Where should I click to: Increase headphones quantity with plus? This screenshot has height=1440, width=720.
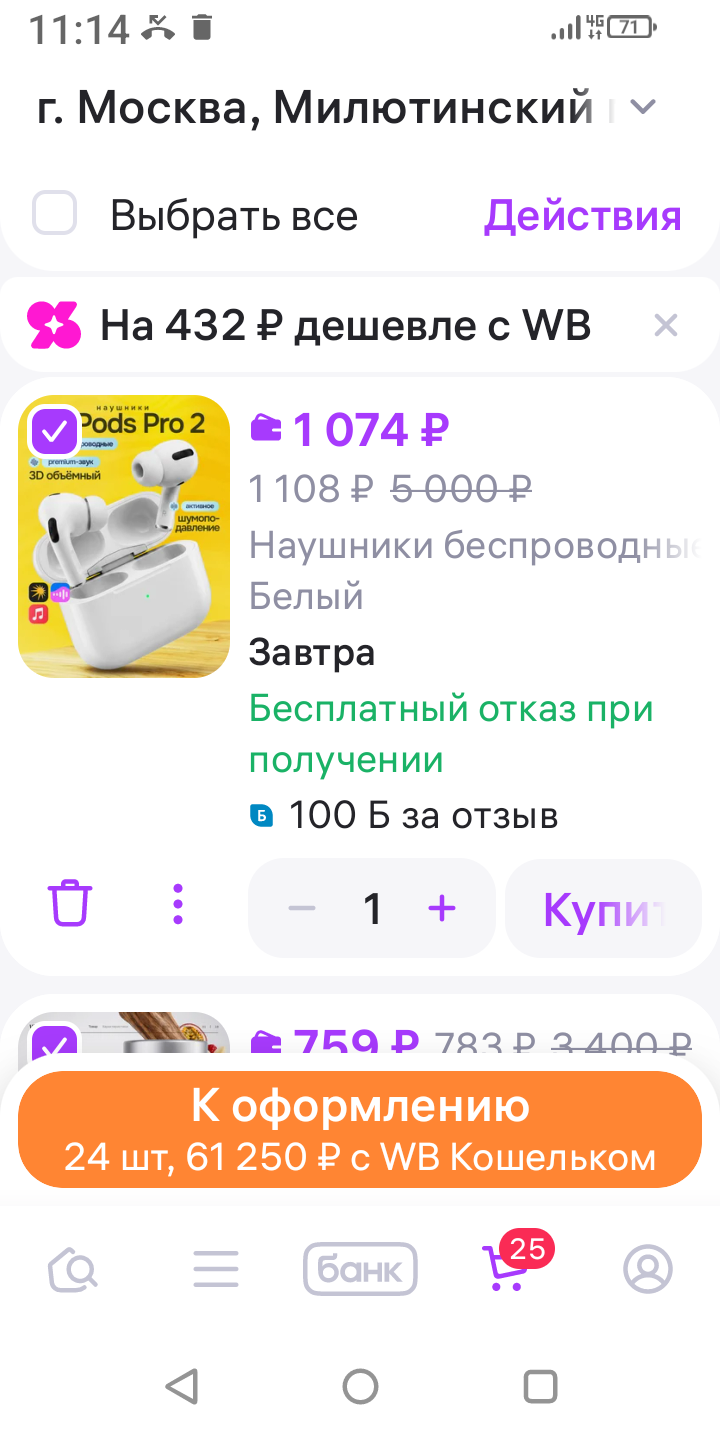pyautogui.click(x=442, y=908)
